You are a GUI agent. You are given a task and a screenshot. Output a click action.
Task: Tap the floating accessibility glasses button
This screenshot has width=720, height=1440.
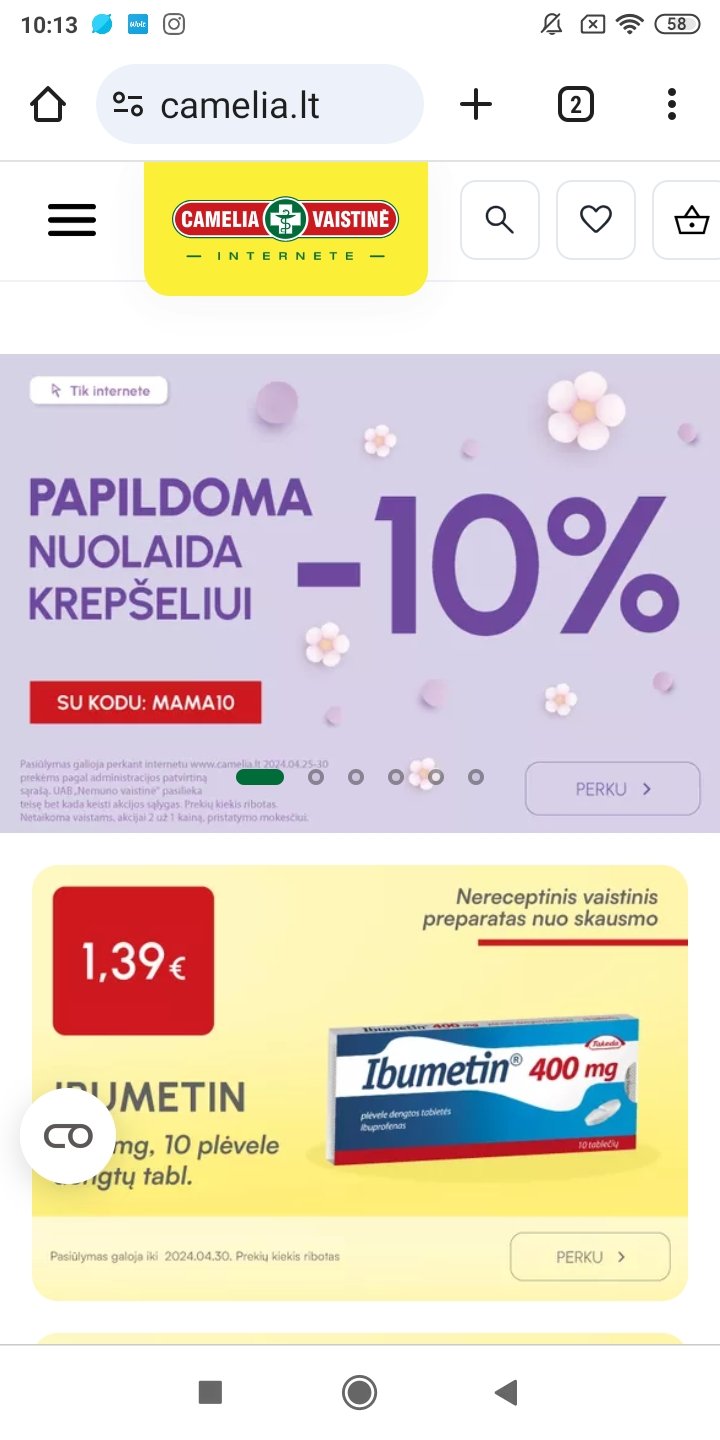pyautogui.click(x=68, y=1137)
